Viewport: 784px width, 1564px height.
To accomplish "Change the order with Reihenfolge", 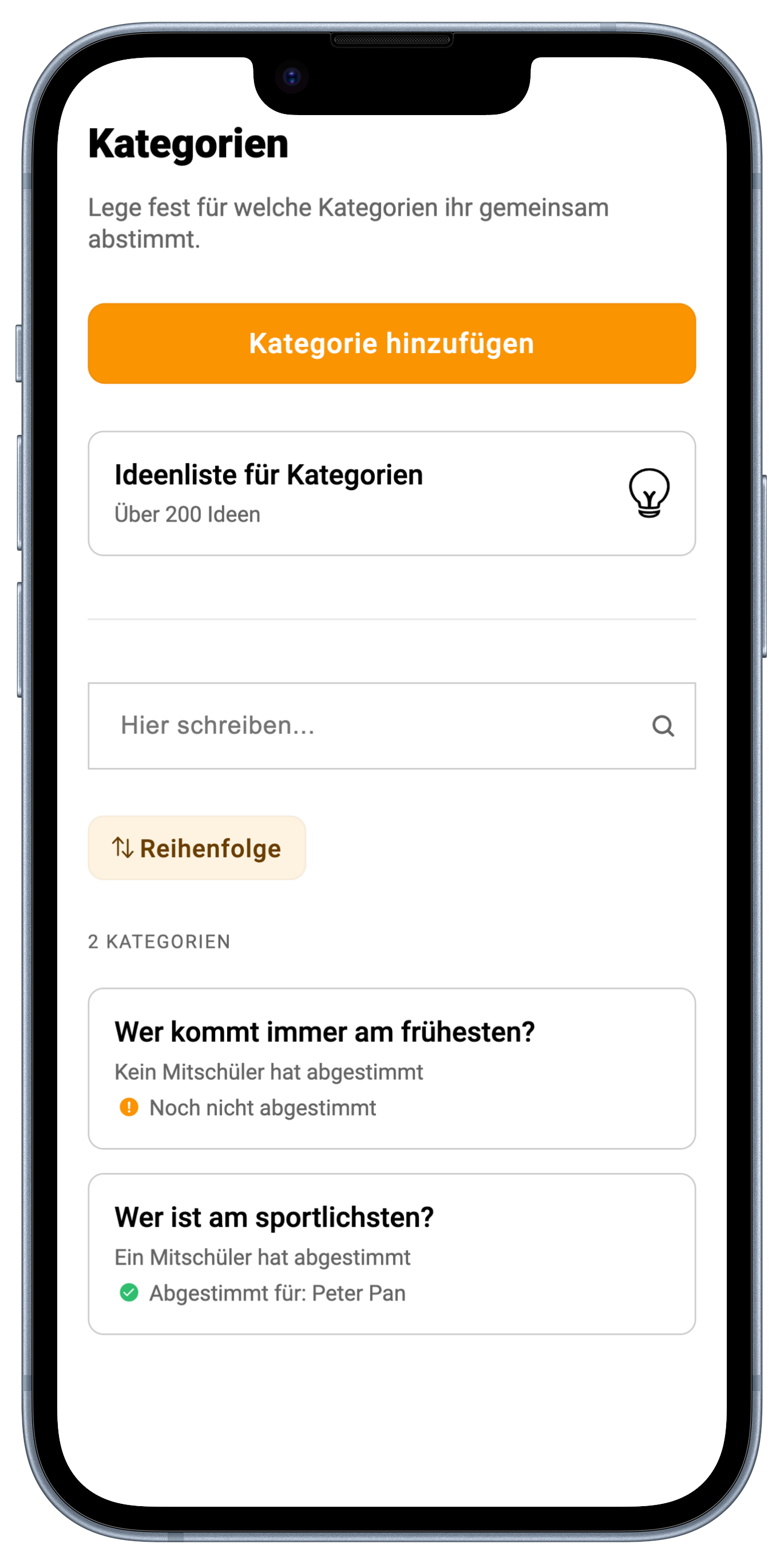I will click(197, 848).
